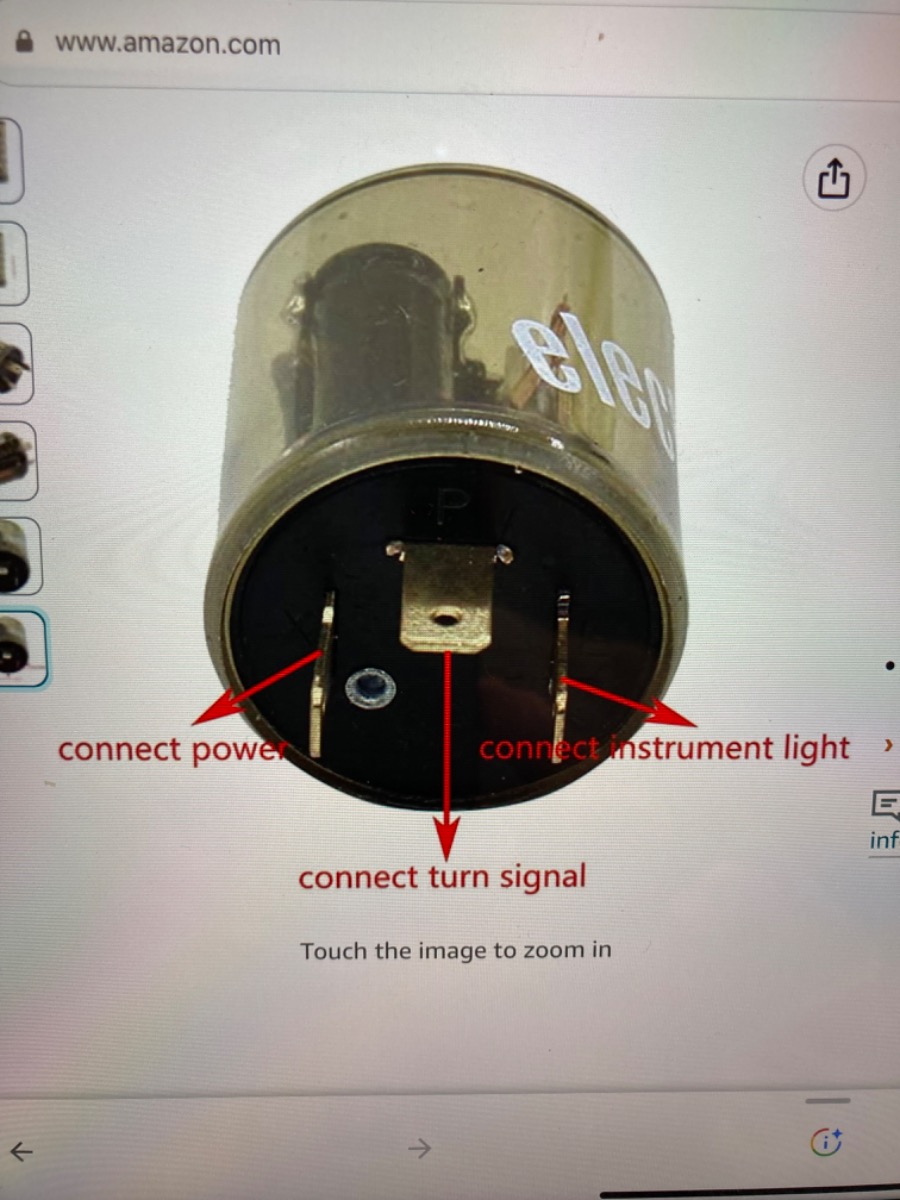Screen dimensions: 900x1200
Task: Go back to the previous page
Action: pyautogui.click(x=21, y=1150)
